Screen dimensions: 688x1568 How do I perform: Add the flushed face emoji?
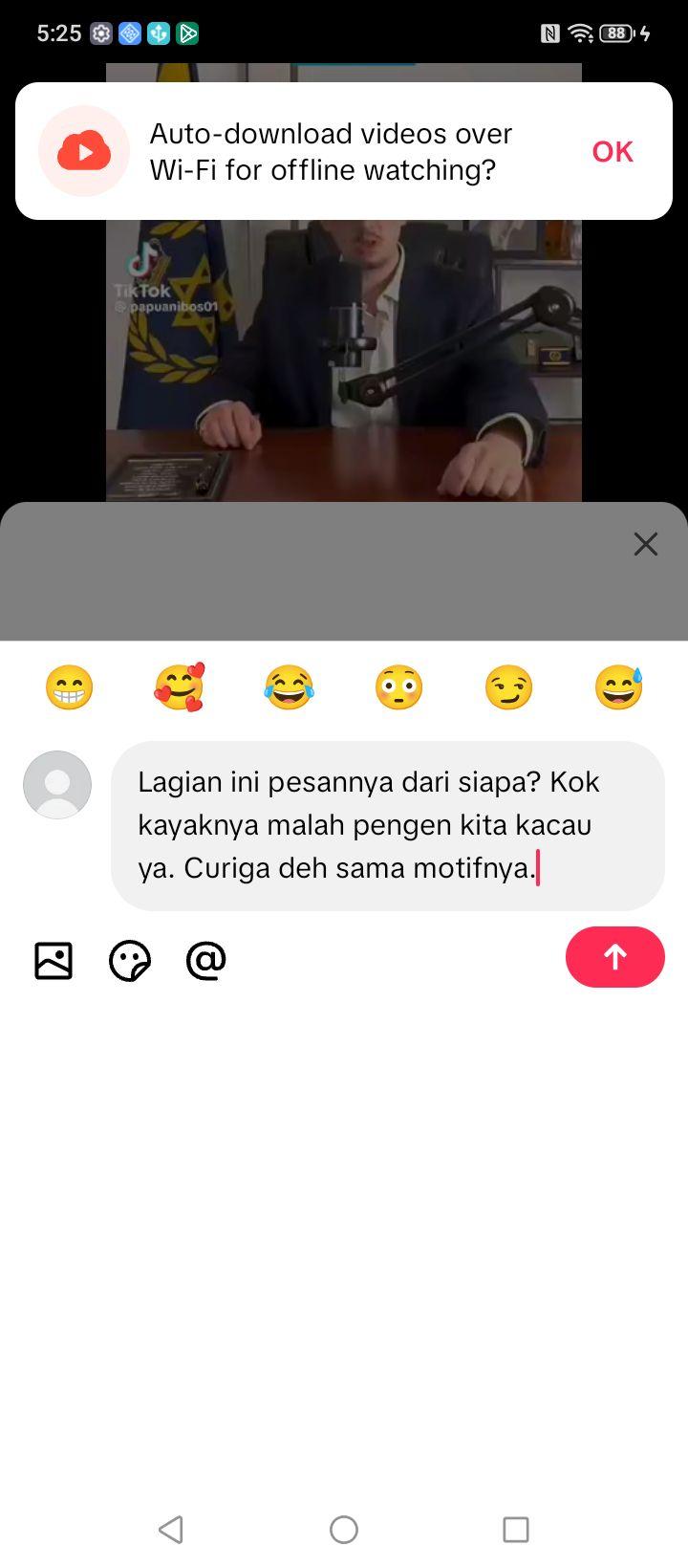[398, 687]
